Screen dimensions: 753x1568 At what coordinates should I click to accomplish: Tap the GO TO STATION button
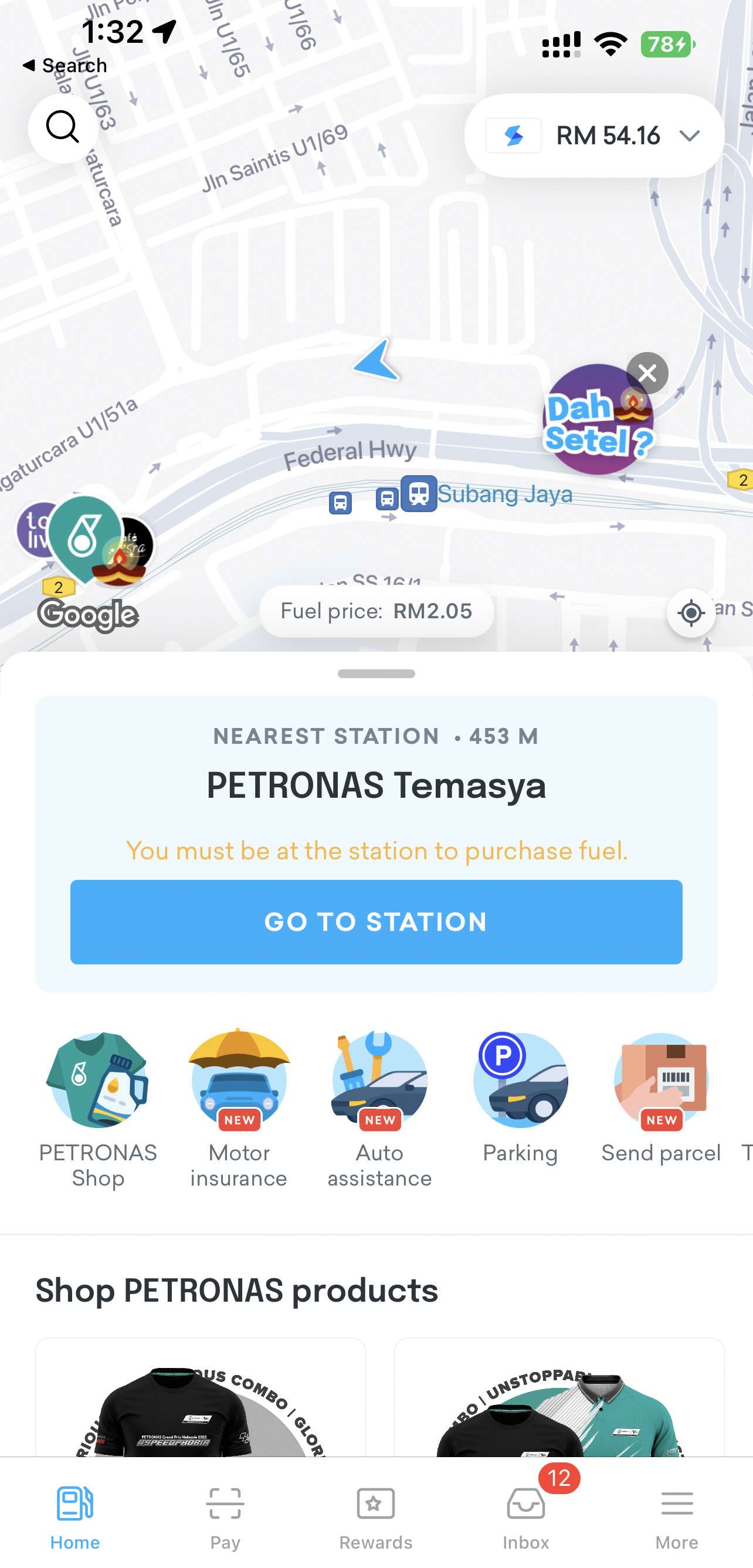click(x=376, y=922)
